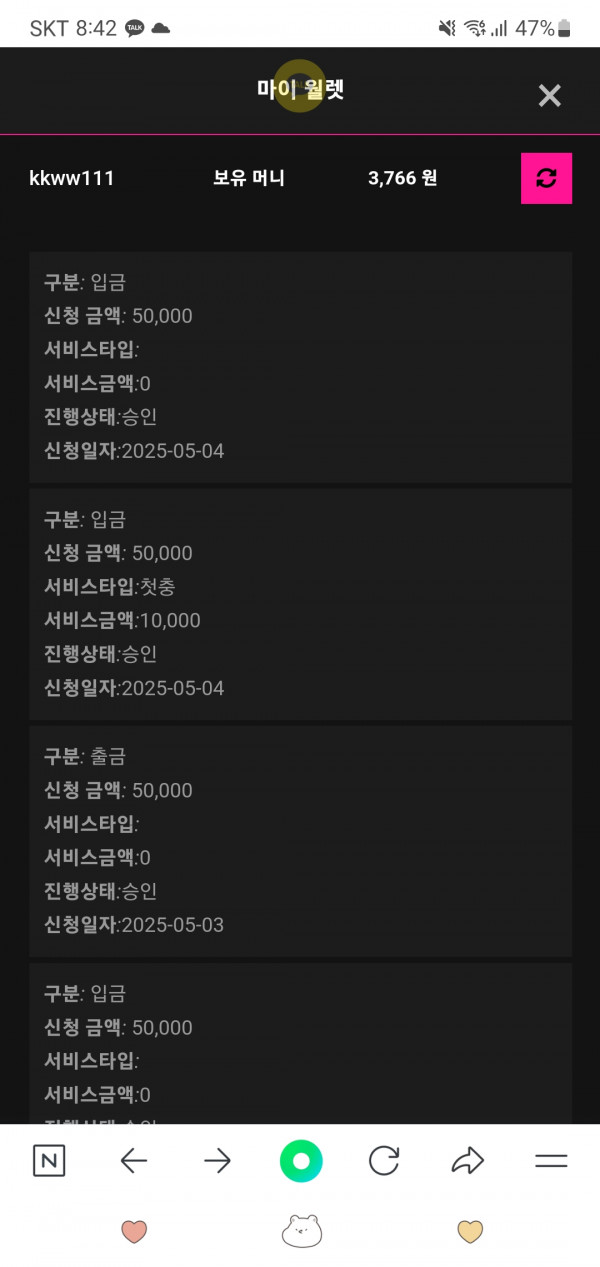Share this page
600x1267 pixels.
pos(467,1161)
